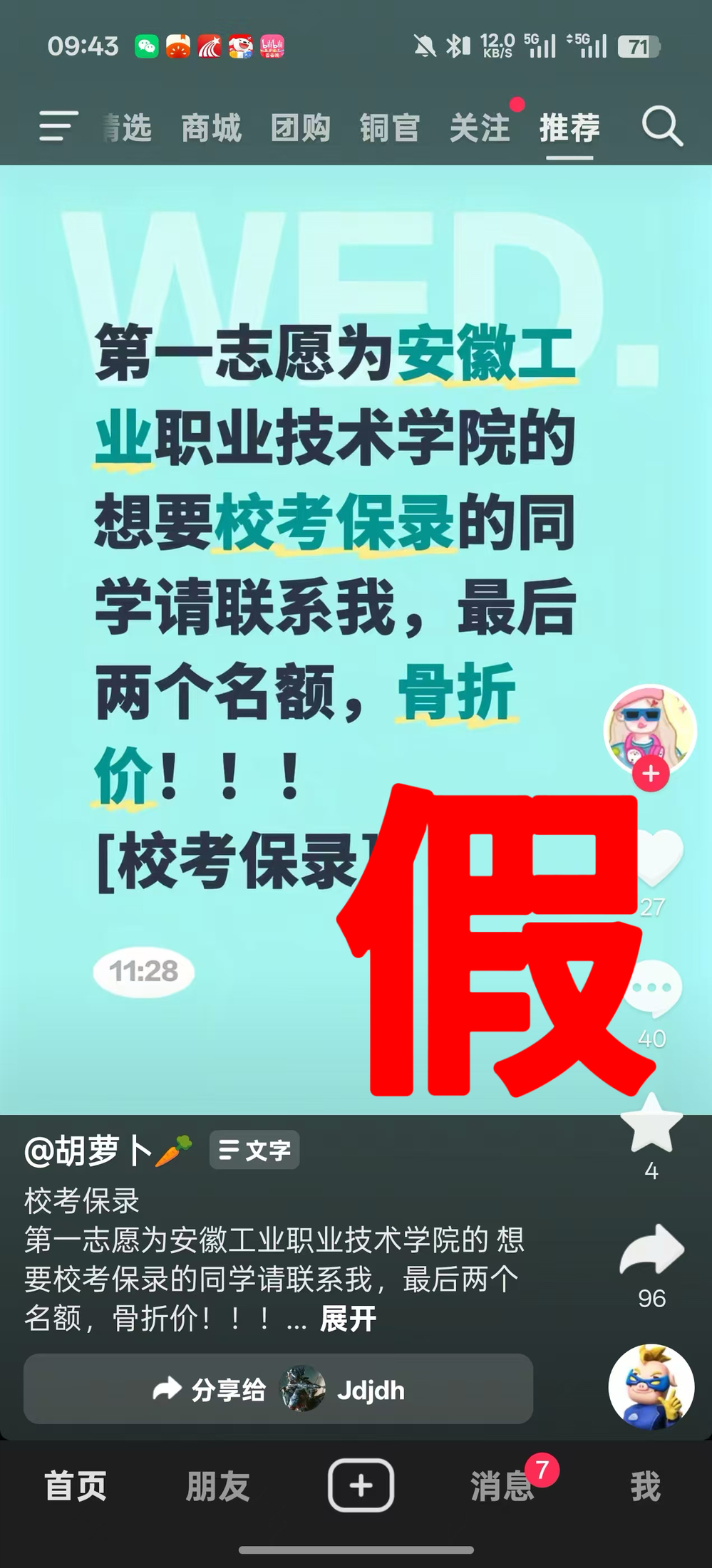Screen dimensions: 712x1568
Task: Open the 消息 messages tab
Action: [502, 1486]
